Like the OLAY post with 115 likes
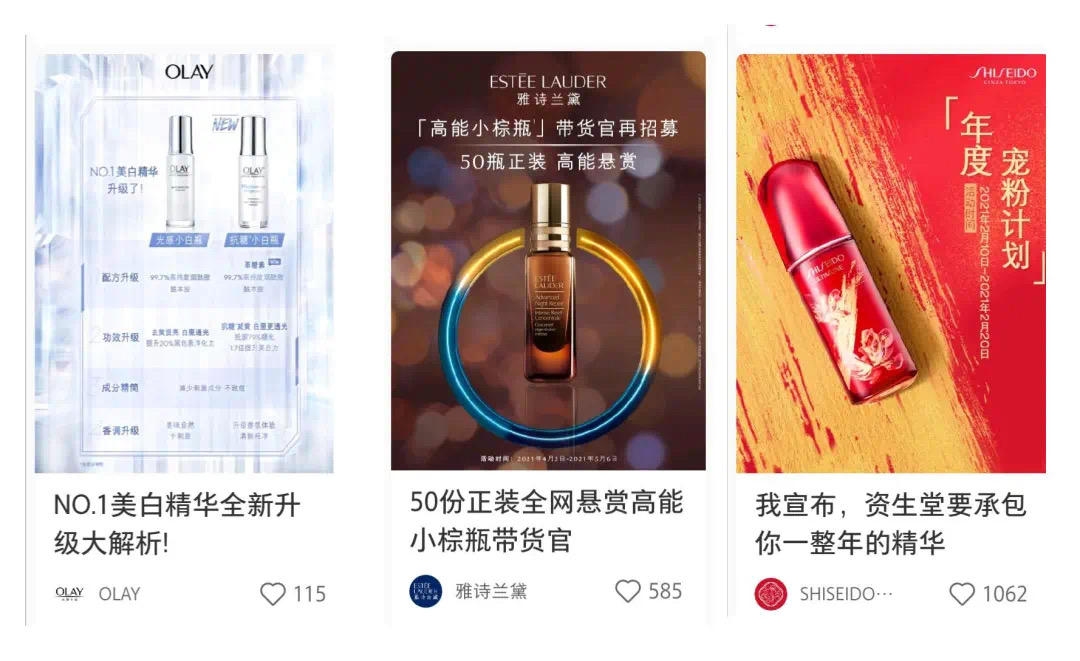 [273, 594]
